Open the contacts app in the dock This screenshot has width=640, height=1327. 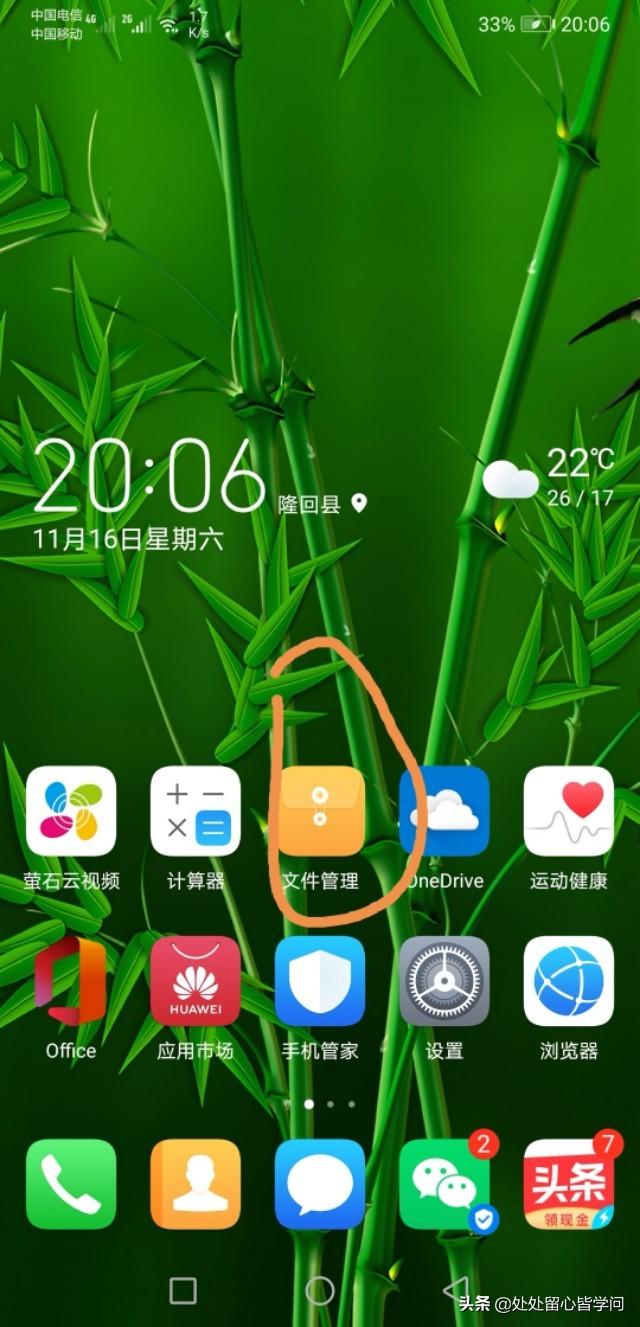coord(195,1184)
